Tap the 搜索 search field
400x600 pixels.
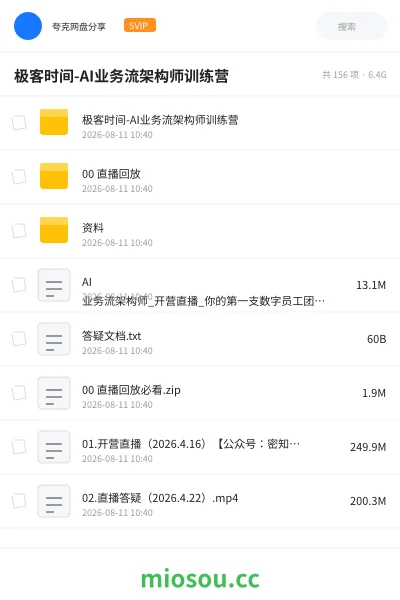click(x=351, y=26)
